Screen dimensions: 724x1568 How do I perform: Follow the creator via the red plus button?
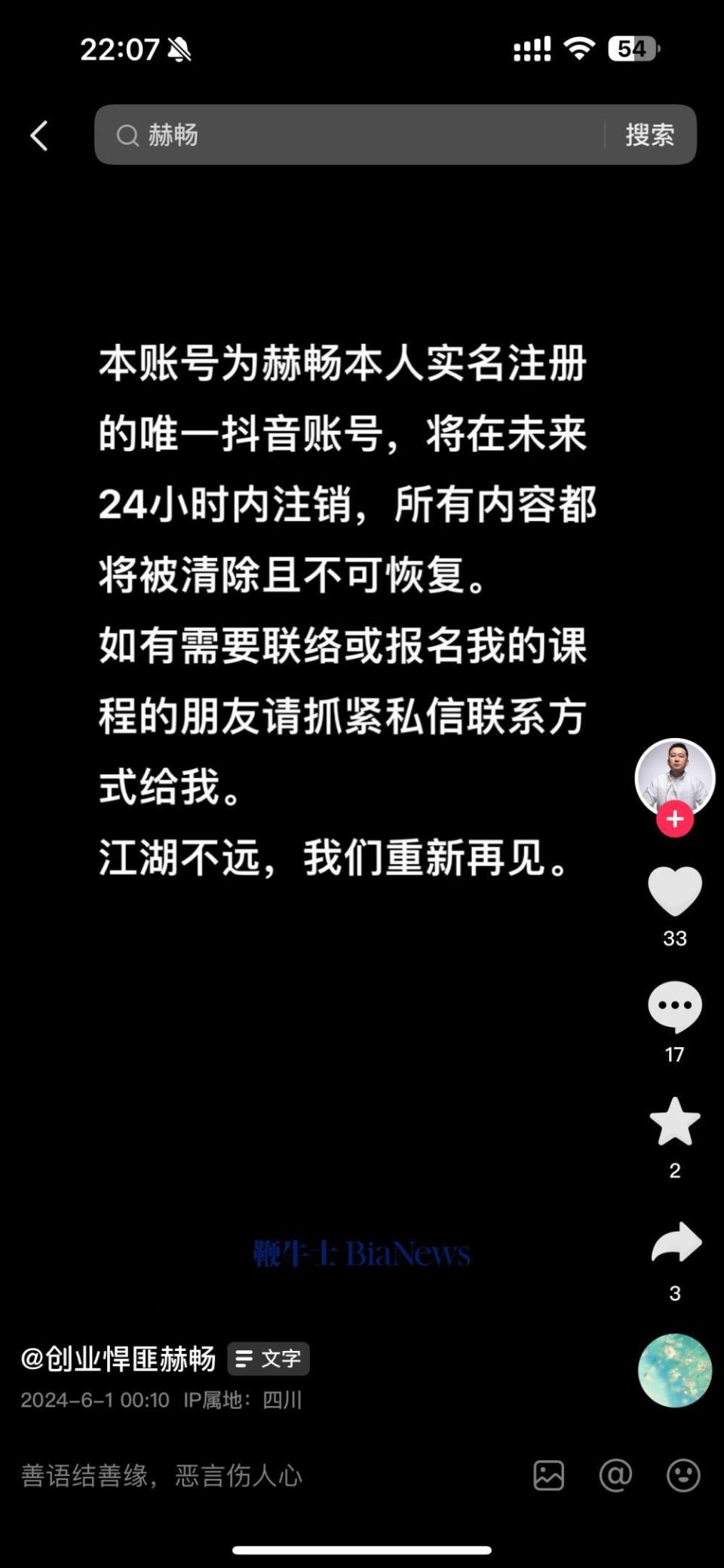click(x=673, y=816)
